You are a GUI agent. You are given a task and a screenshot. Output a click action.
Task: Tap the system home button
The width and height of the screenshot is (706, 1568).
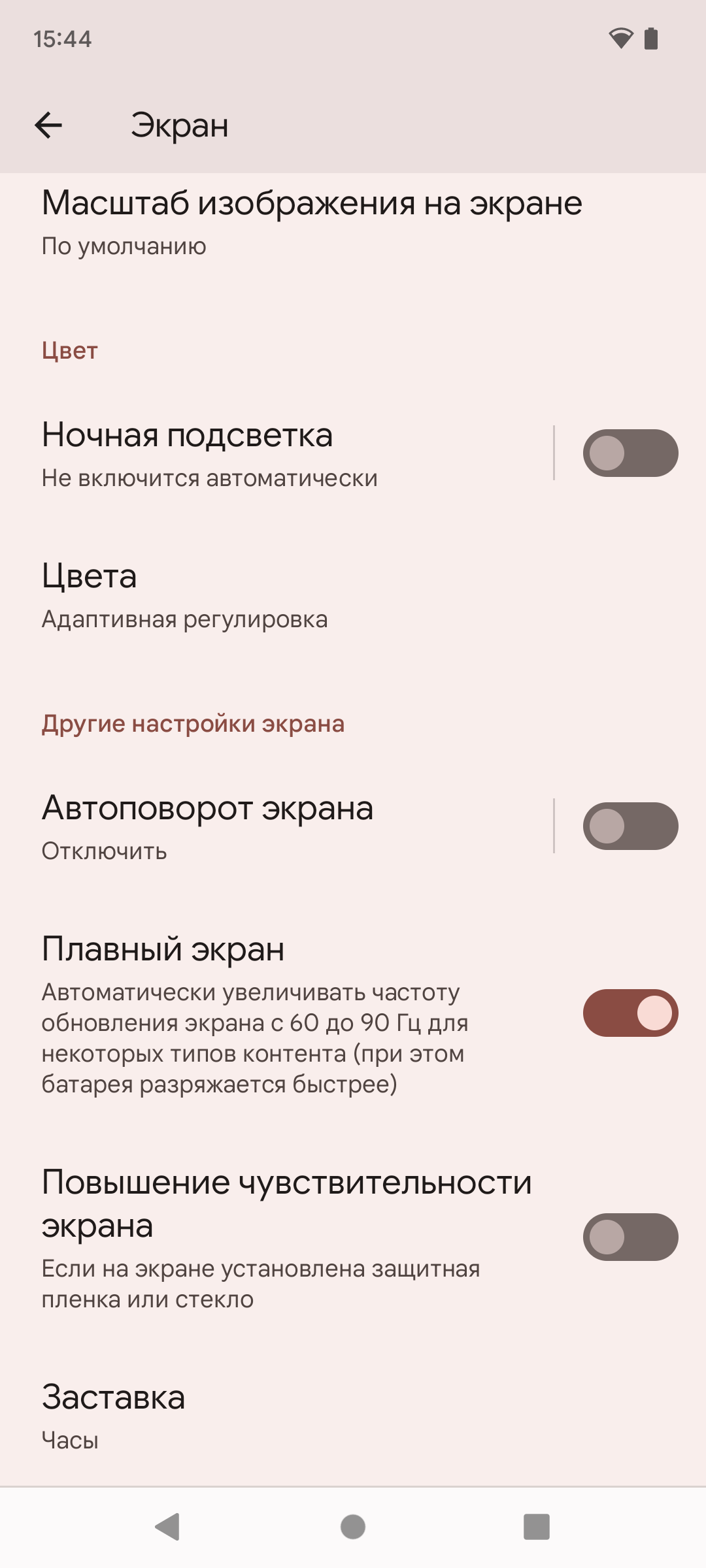pyautogui.click(x=353, y=1527)
